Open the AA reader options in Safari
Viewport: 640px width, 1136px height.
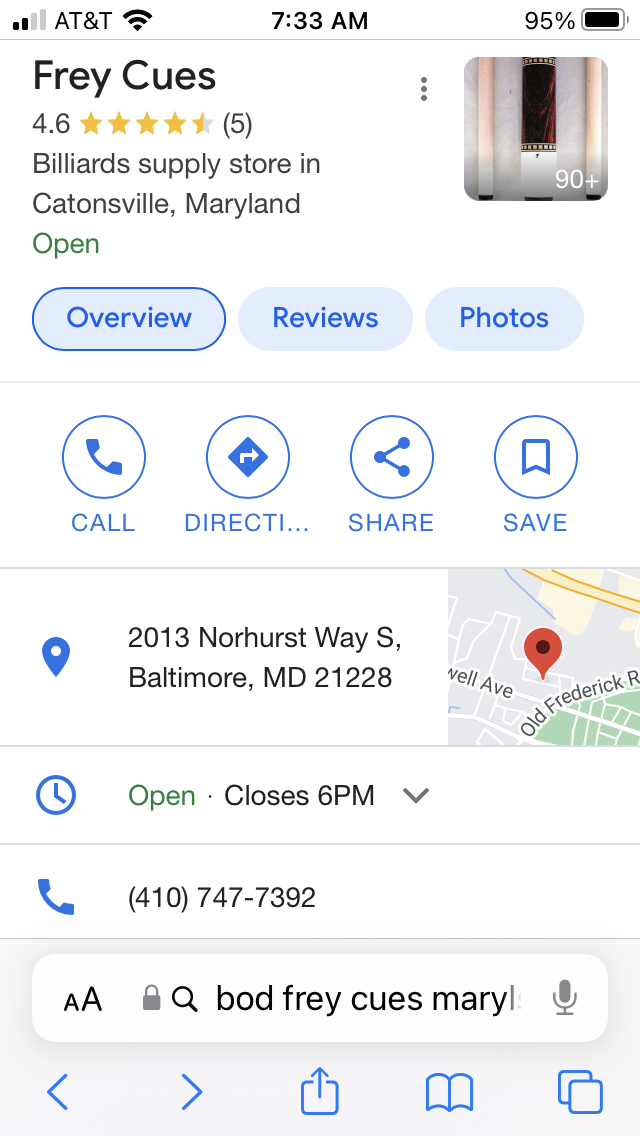[83, 1000]
